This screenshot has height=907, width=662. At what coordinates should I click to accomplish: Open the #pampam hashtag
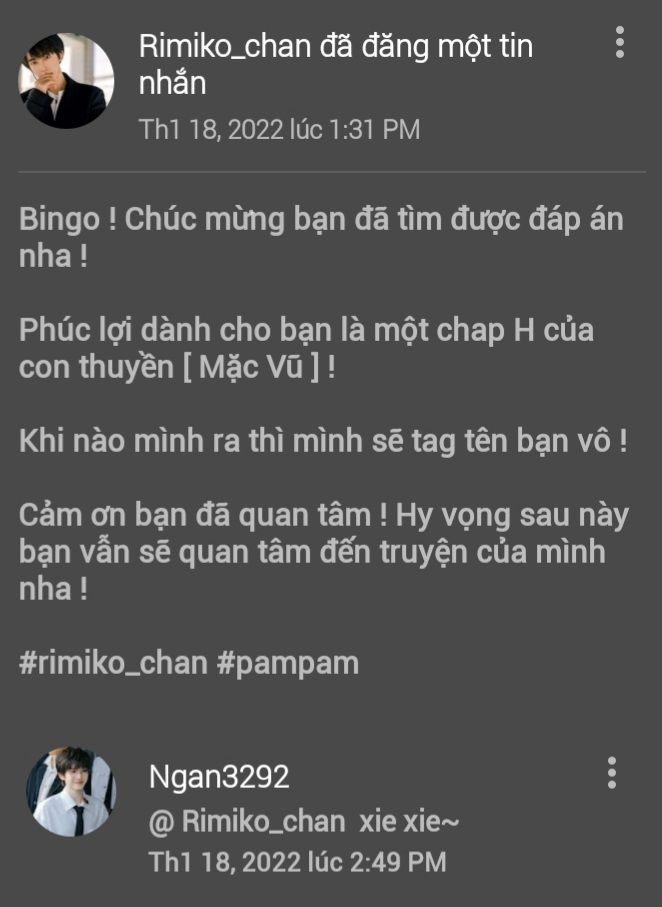click(287, 663)
